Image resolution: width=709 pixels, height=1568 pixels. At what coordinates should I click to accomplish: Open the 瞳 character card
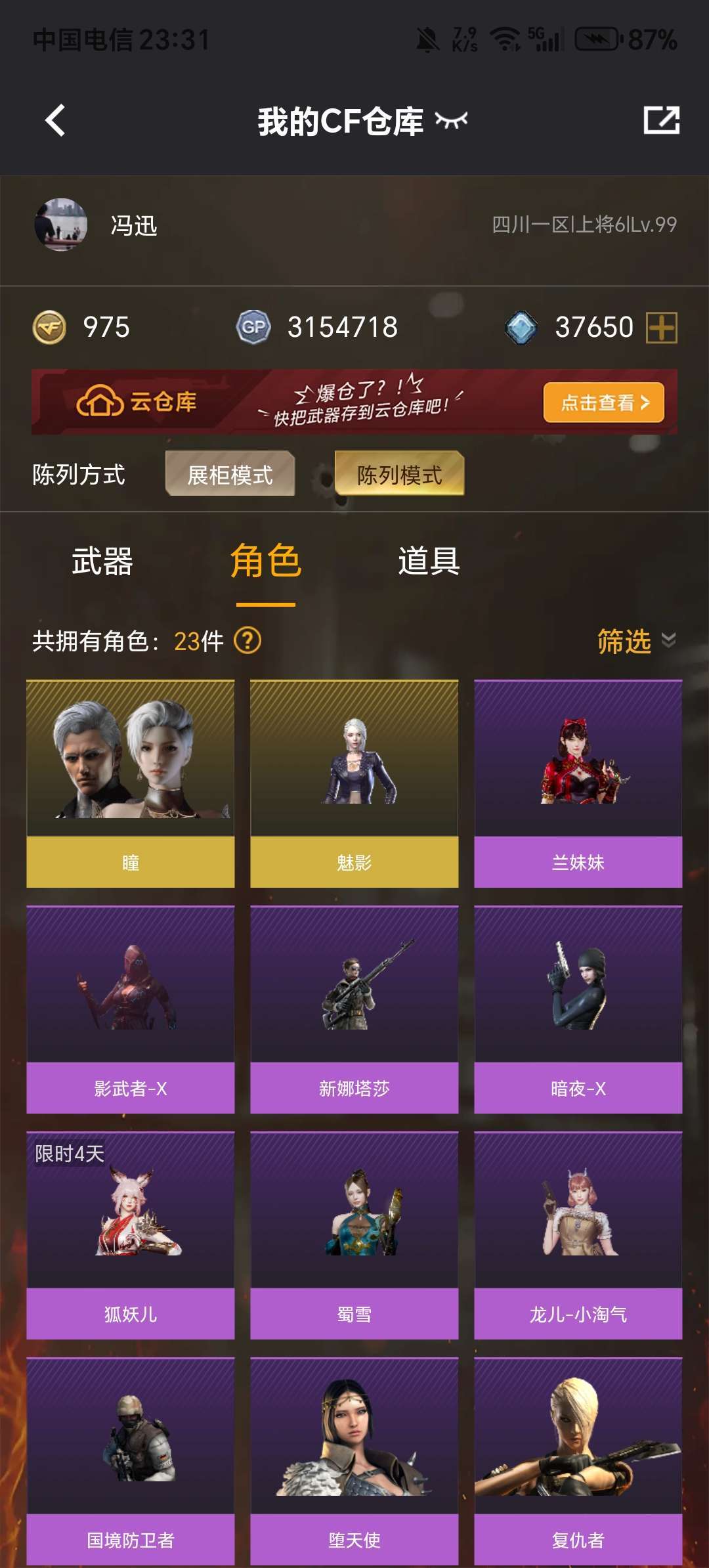pyautogui.click(x=131, y=783)
